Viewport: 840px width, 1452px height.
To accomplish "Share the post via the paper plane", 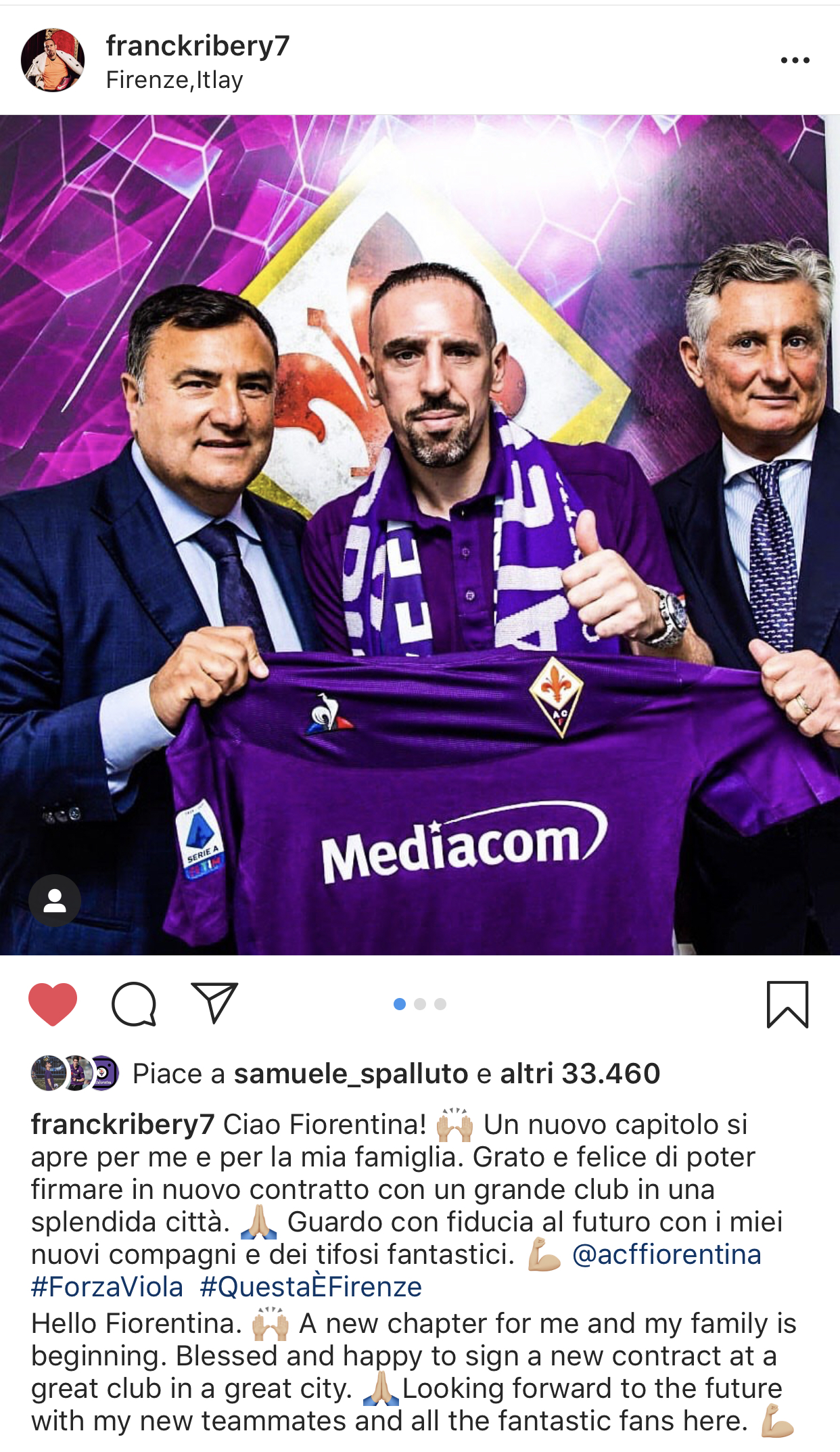I will pyautogui.click(x=214, y=1002).
